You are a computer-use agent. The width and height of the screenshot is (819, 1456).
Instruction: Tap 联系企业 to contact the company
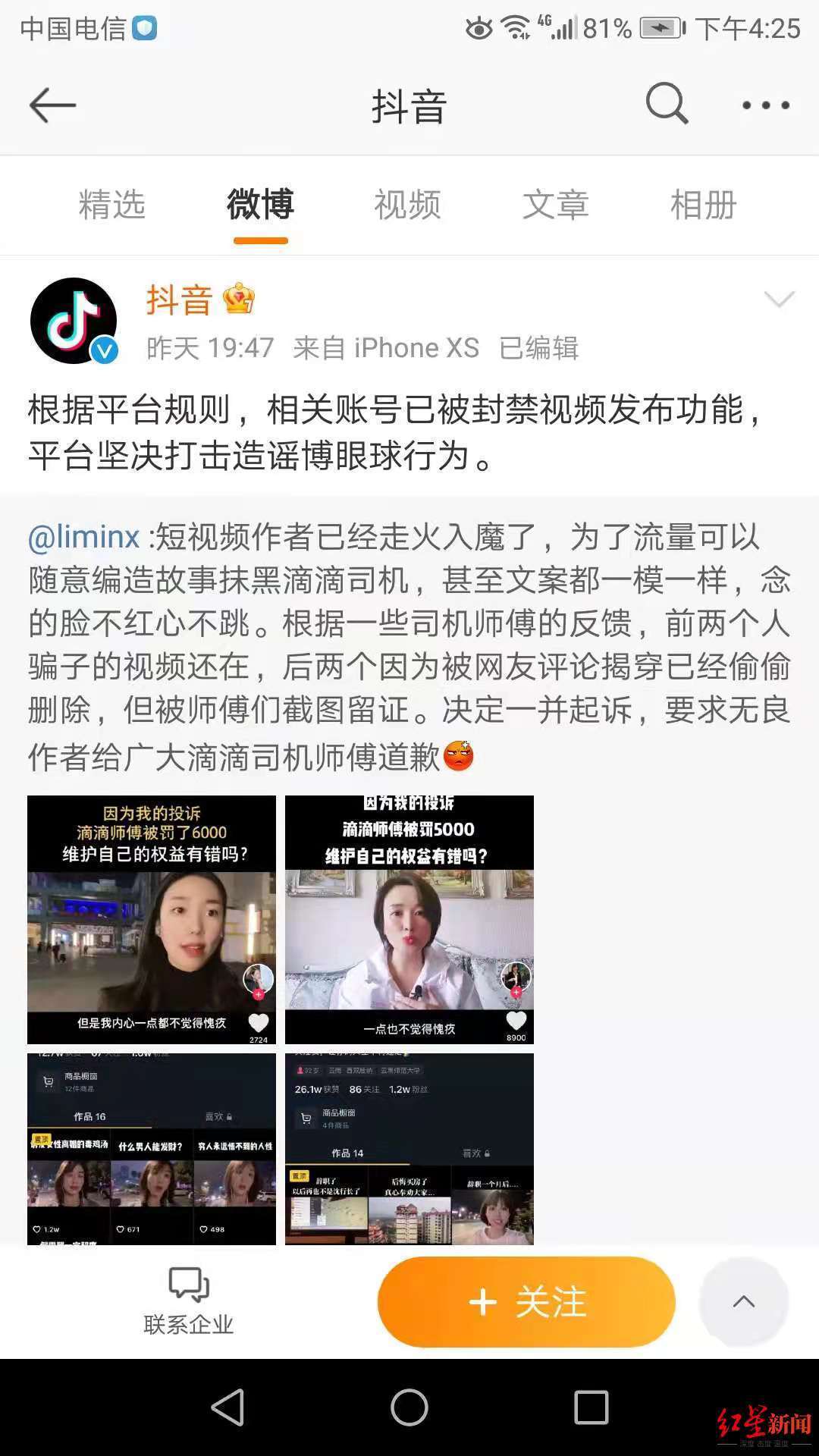pyautogui.click(x=188, y=1301)
